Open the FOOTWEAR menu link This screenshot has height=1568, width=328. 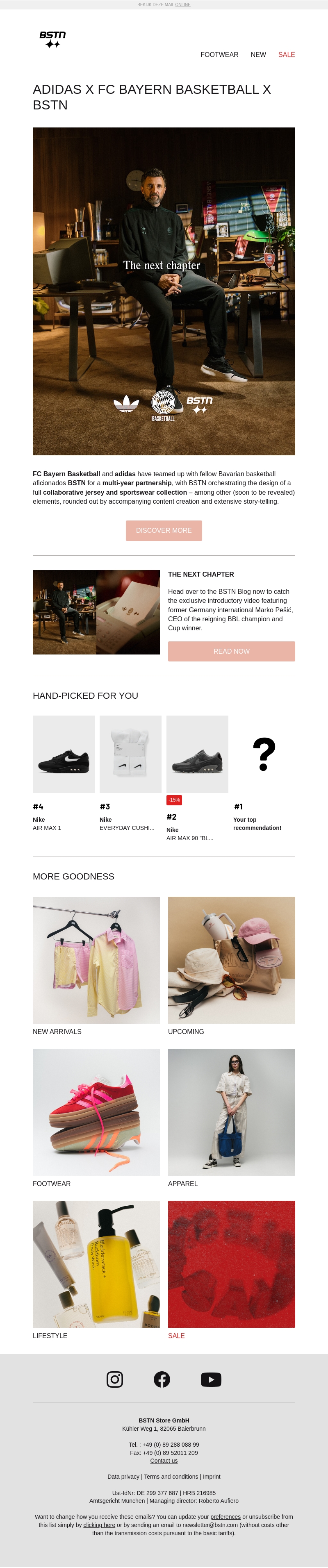tap(219, 55)
